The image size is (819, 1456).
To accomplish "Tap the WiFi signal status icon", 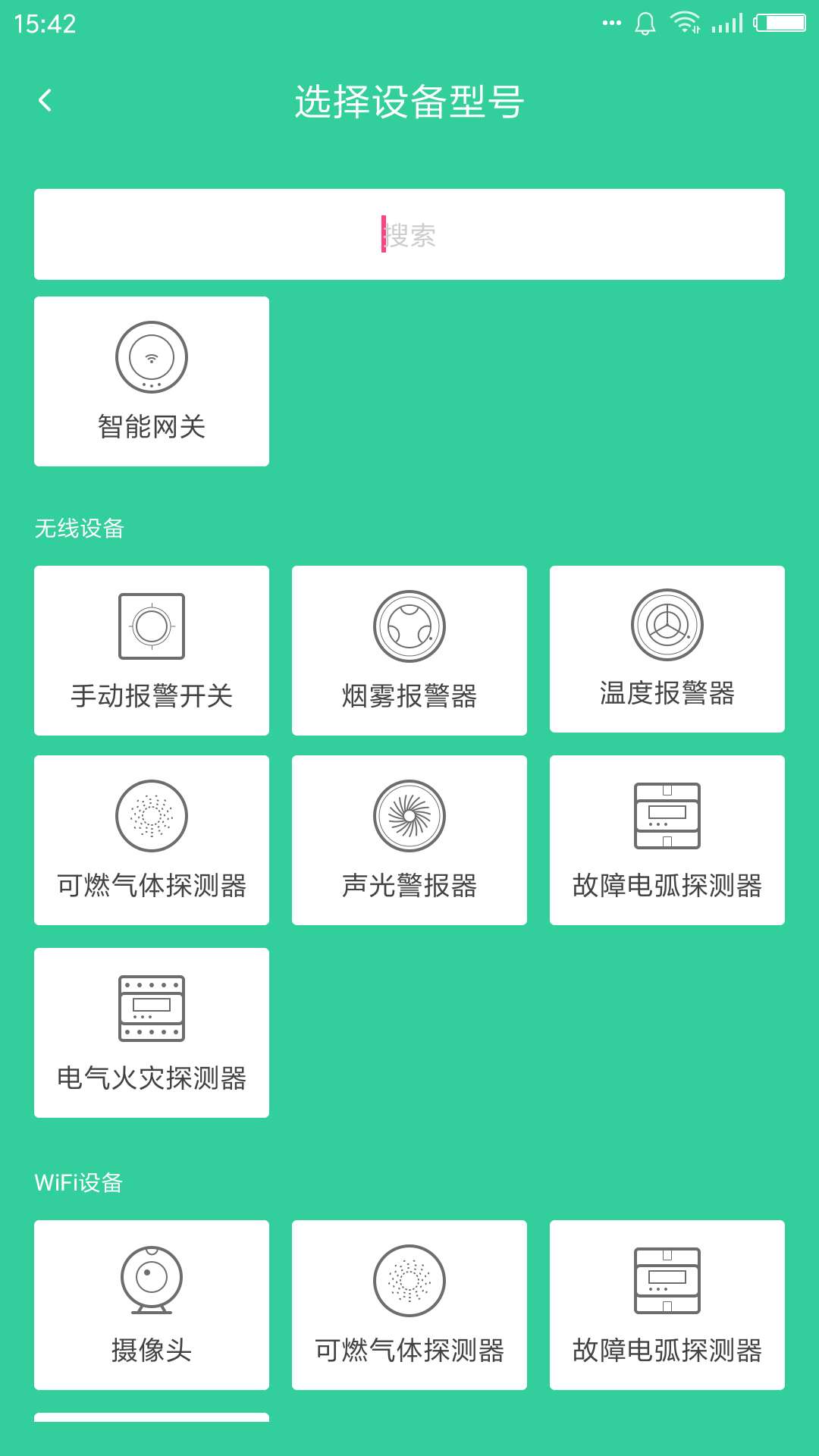I will tap(685, 23).
